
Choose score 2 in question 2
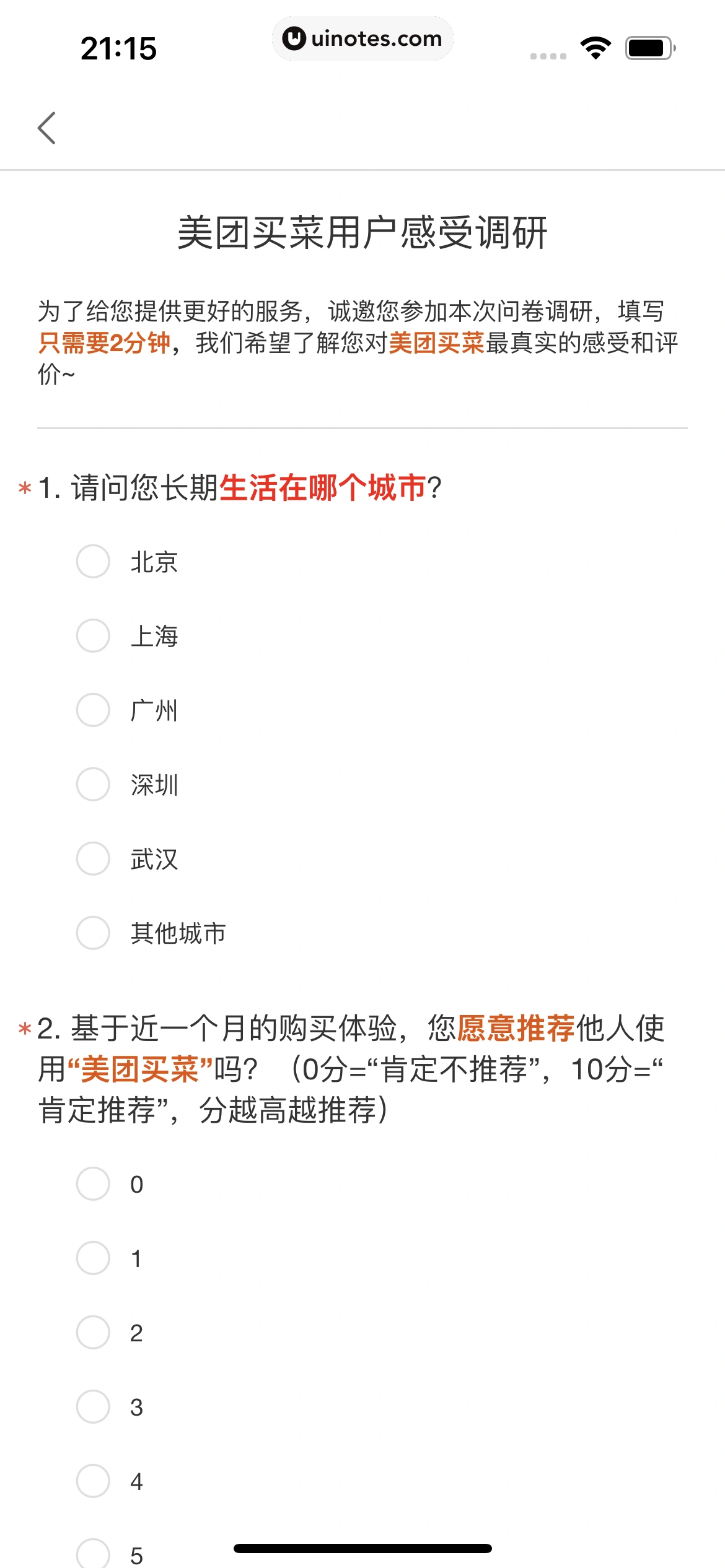tap(93, 1333)
